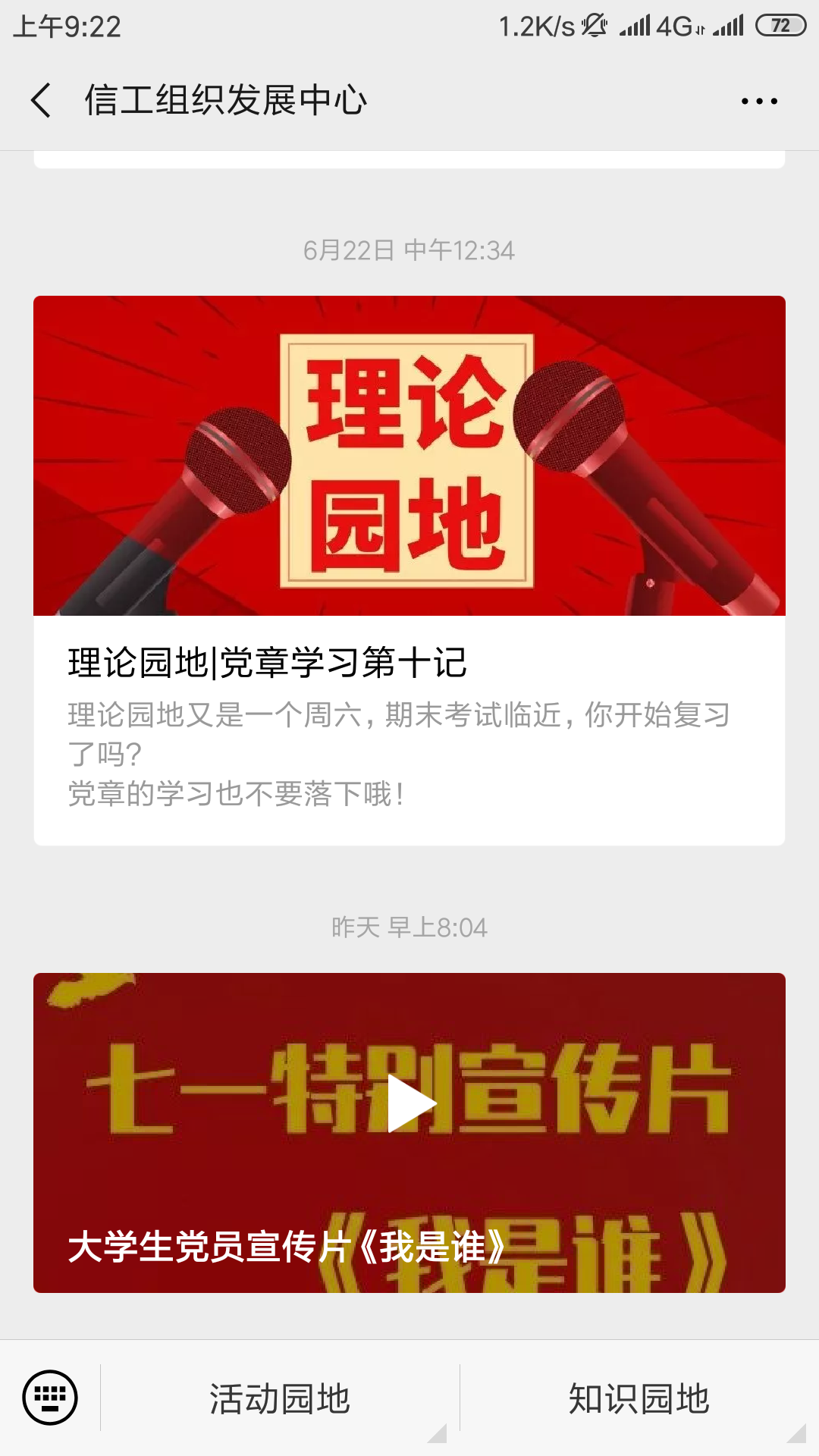Play video 大学生党员宣传片《我是谁》
The width and height of the screenshot is (819, 1456).
[x=410, y=1103]
